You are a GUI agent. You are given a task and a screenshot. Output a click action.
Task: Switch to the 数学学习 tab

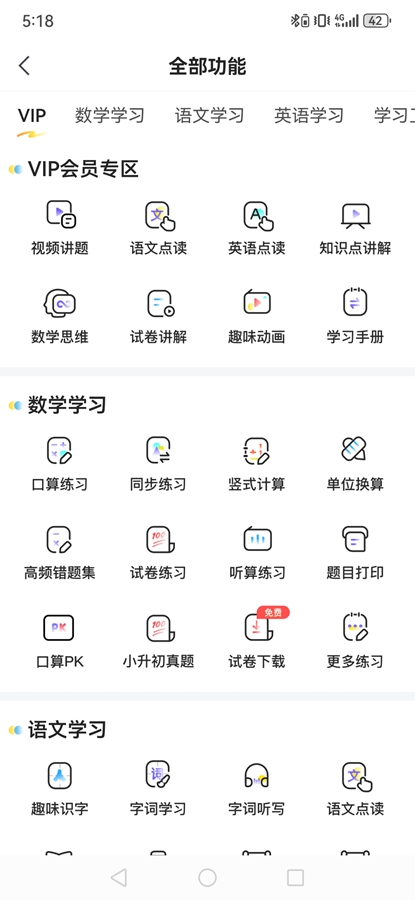pos(110,115)
